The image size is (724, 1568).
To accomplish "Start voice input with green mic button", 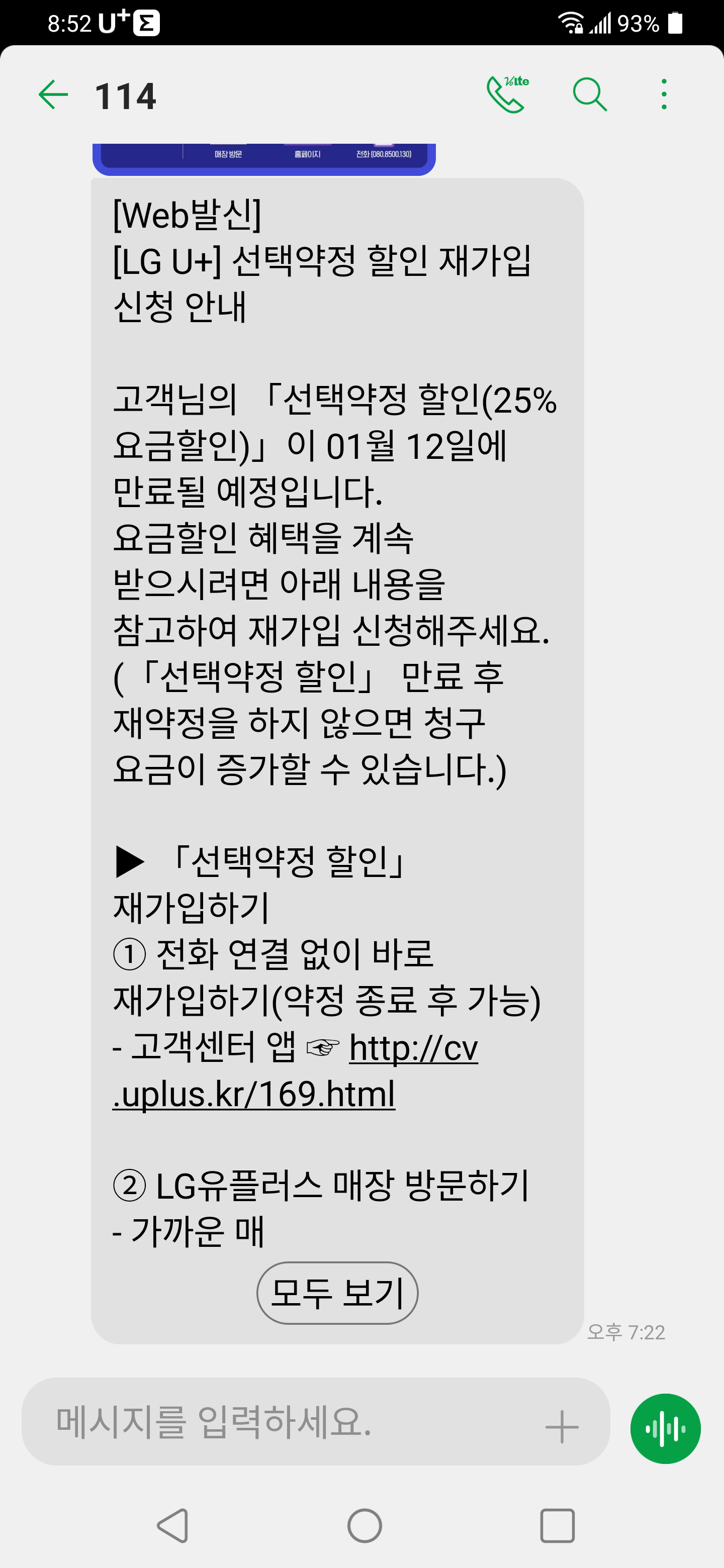I will [665, 1428].
